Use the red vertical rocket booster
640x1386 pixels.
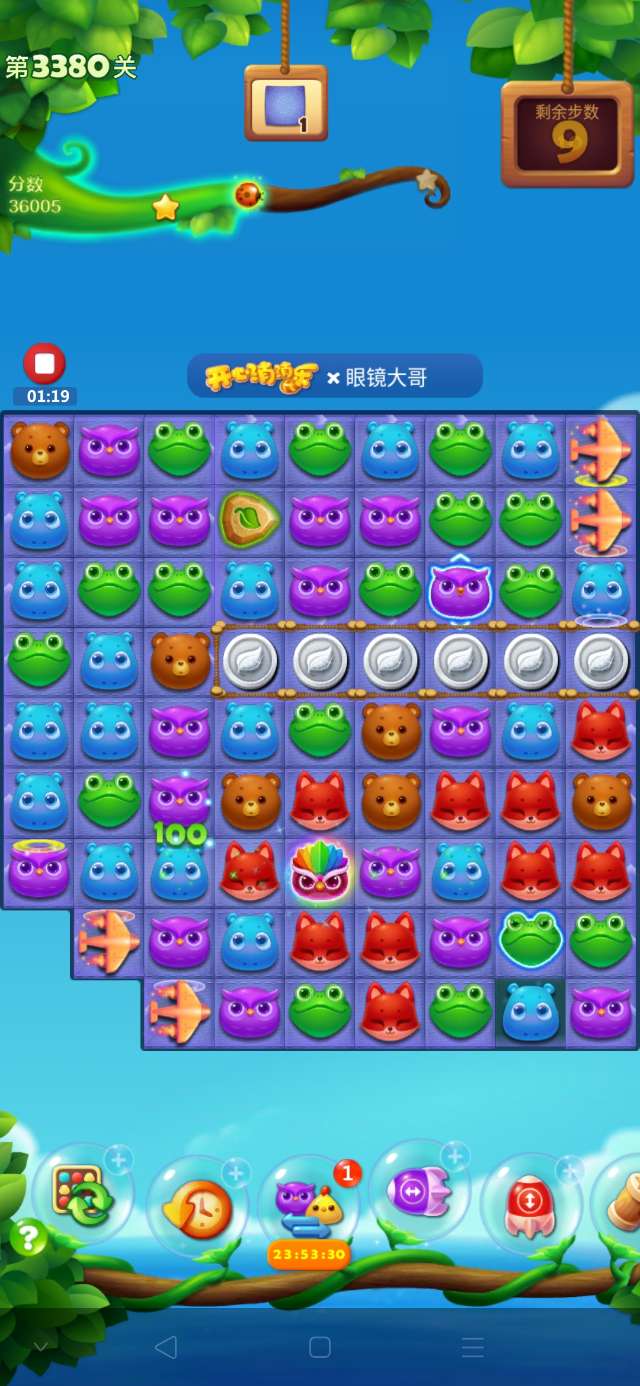530,1201
